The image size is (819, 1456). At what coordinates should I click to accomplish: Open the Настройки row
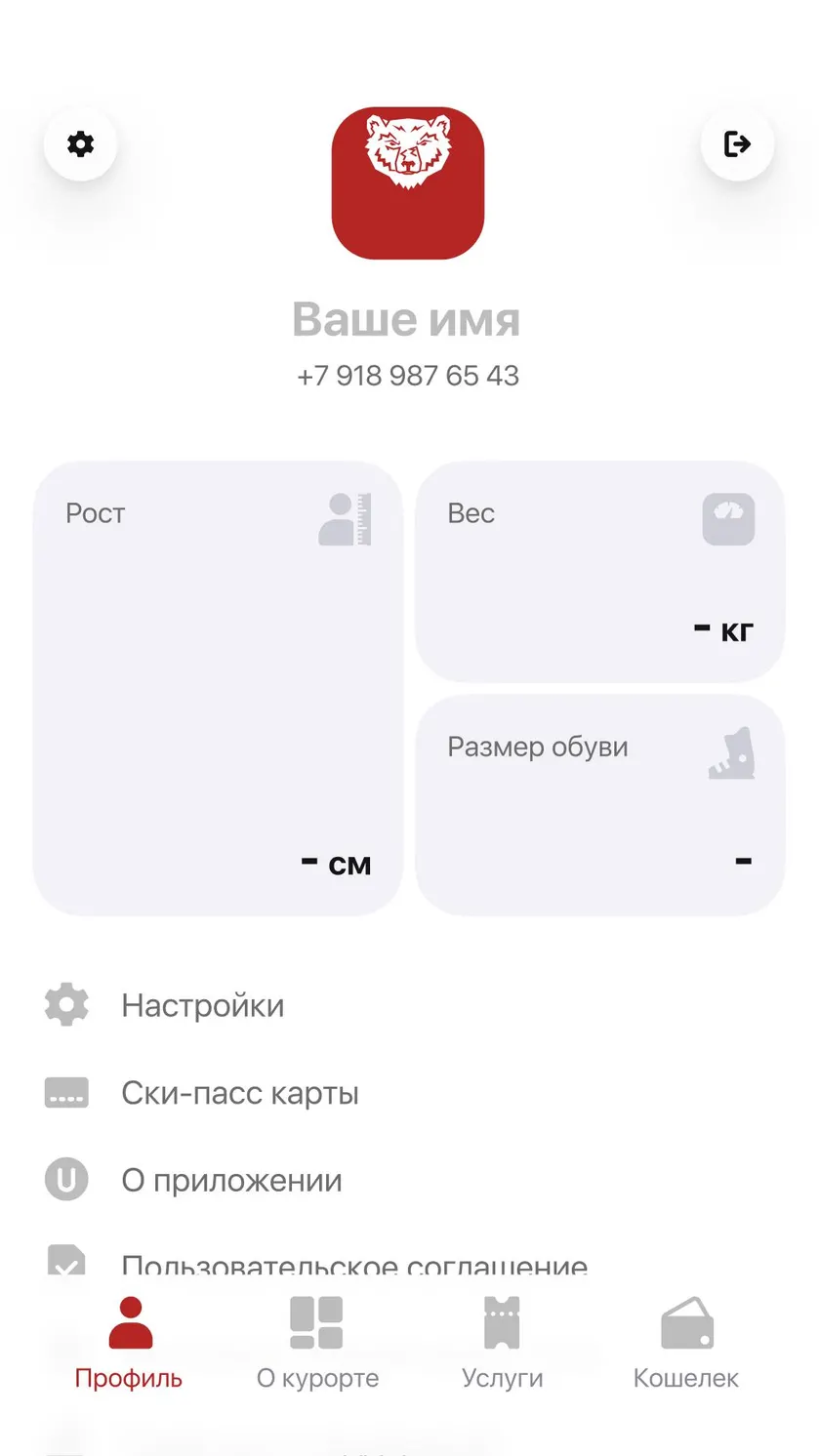[409, 1005]
